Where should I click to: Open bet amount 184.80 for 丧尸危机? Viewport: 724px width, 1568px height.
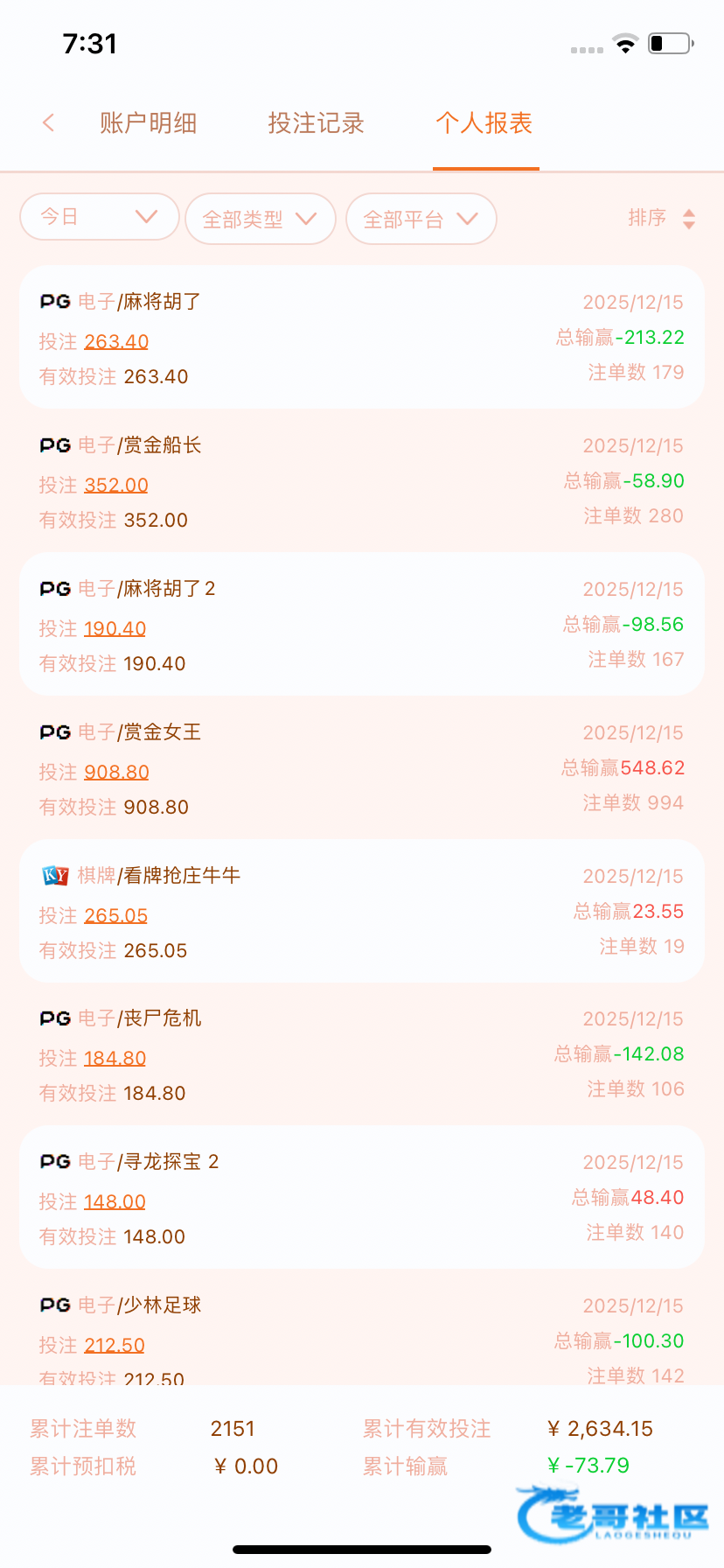[x=115, y=1058]
